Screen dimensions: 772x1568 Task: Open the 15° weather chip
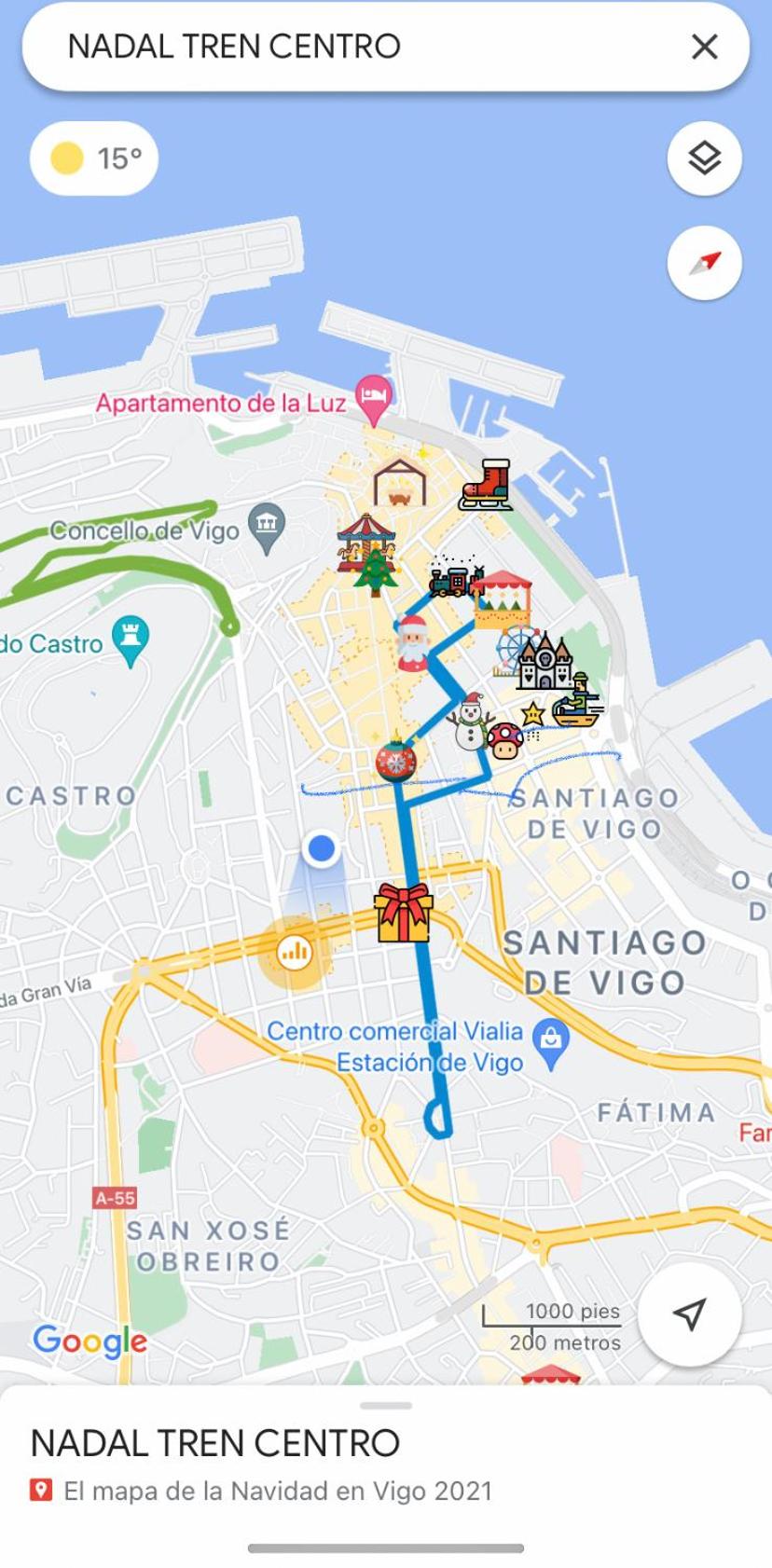pos(94,158)
